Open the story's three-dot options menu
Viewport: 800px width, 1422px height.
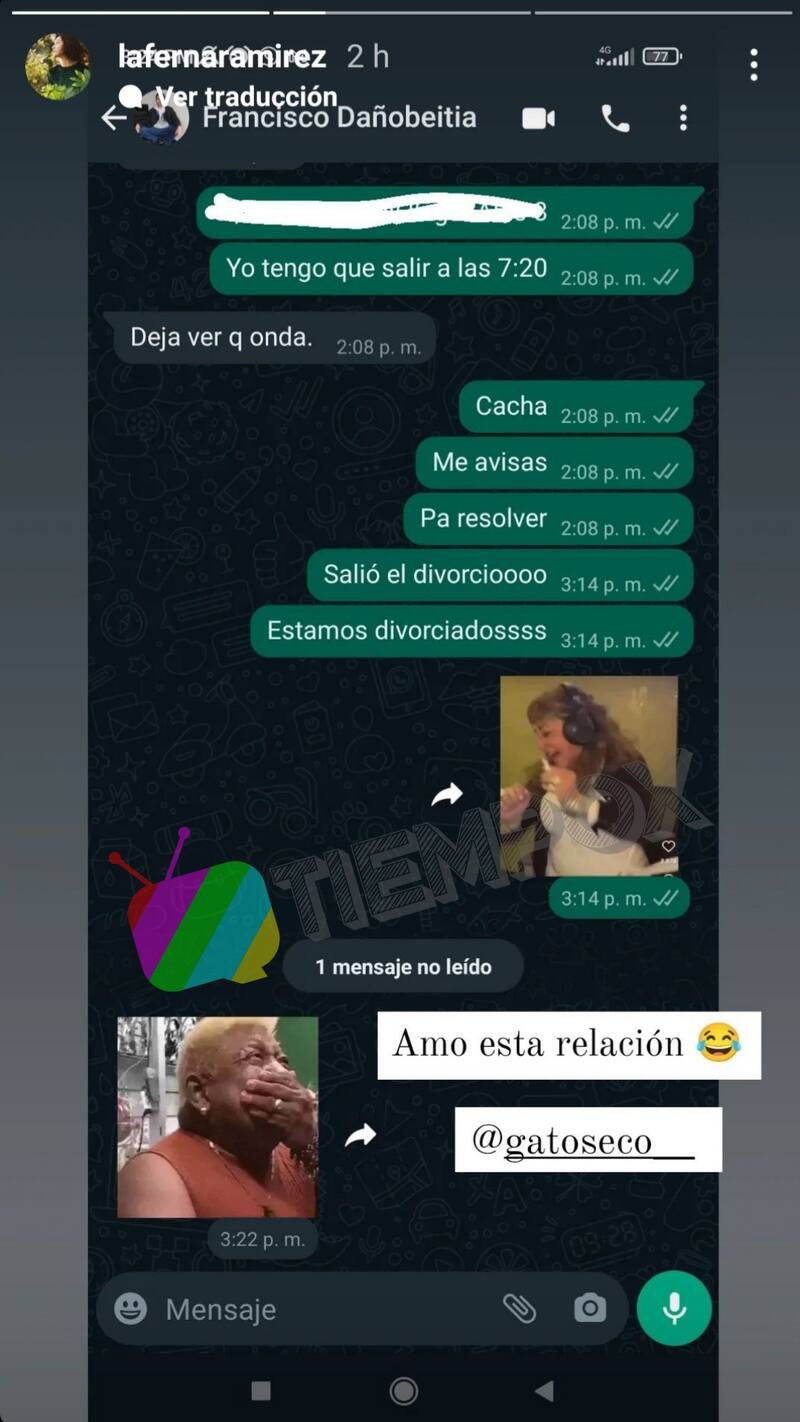[x=754, y=65]
